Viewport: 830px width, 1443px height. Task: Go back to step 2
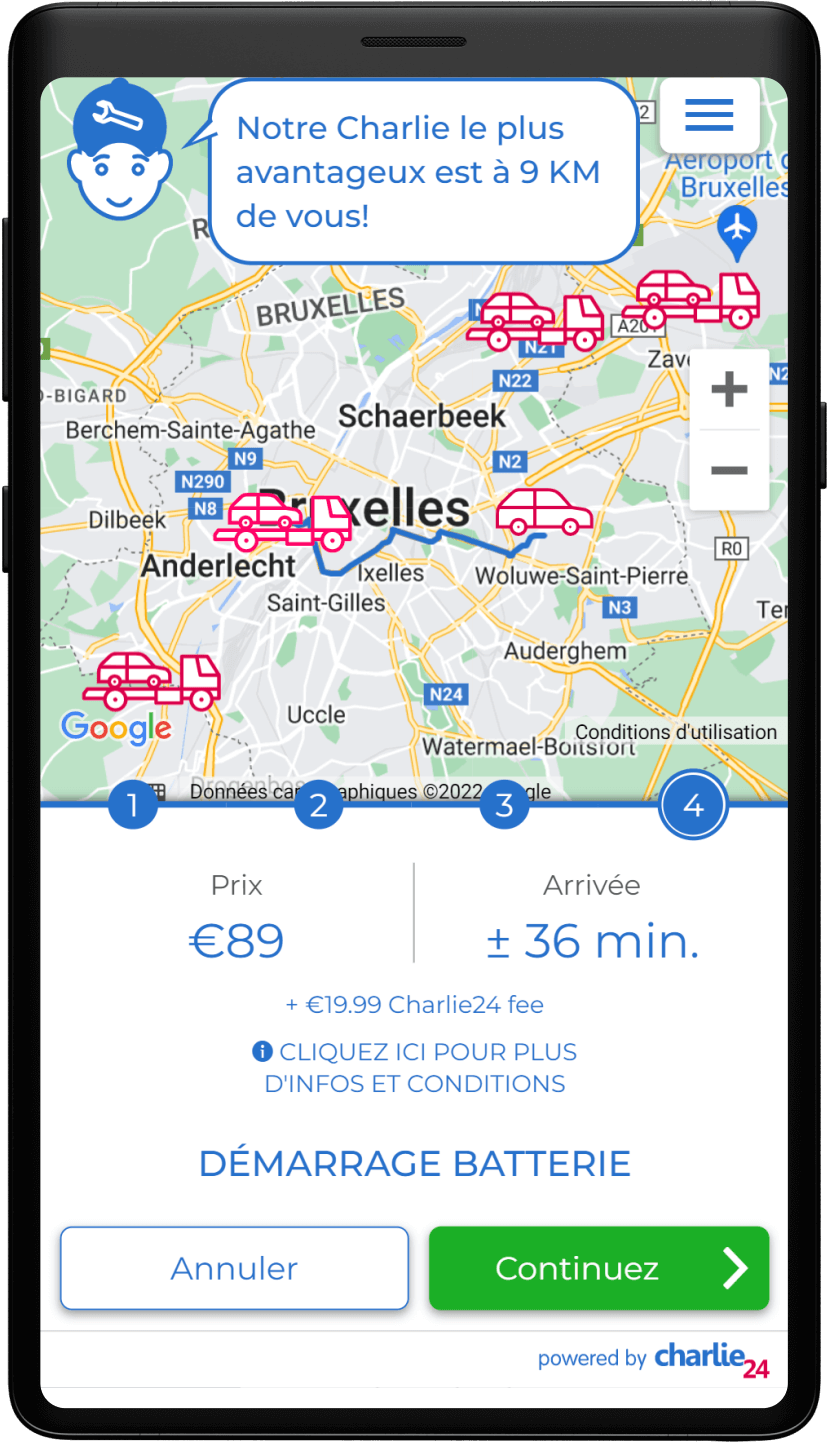click(318, 804)
